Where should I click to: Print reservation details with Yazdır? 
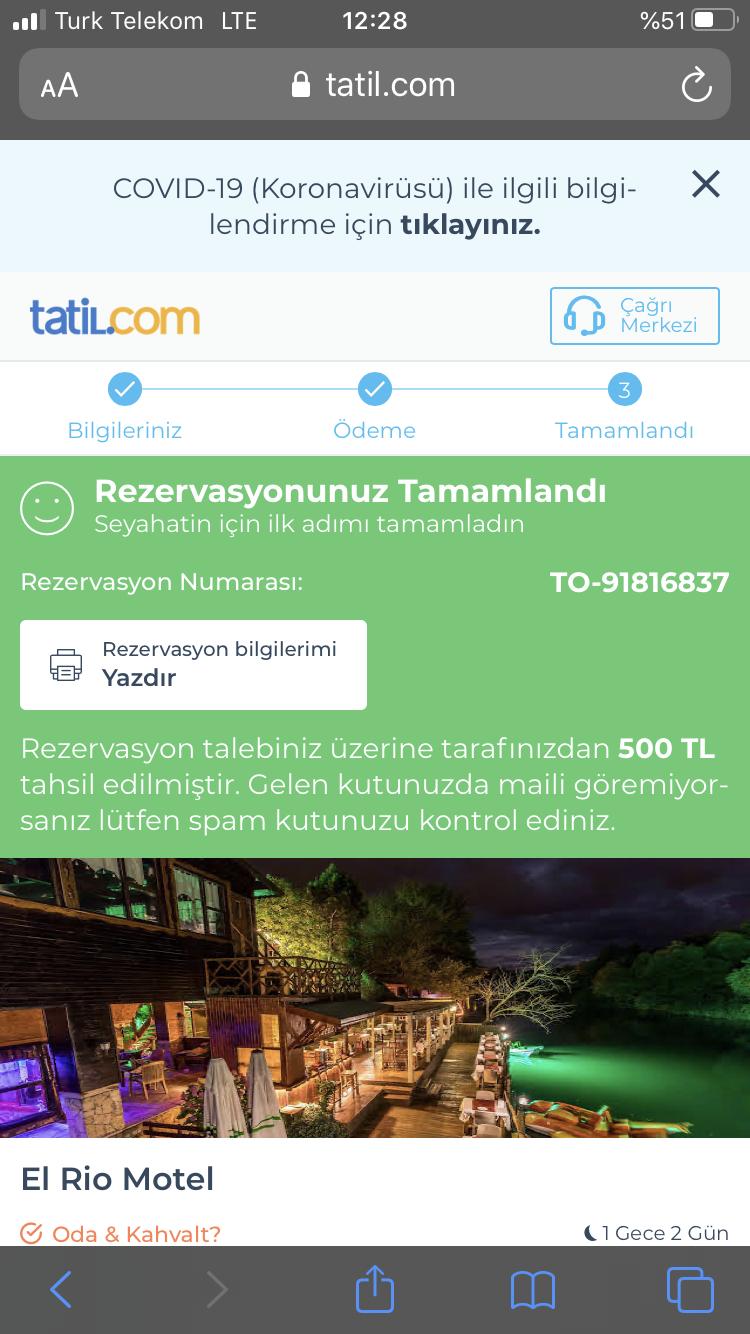(x=193, y=665)
